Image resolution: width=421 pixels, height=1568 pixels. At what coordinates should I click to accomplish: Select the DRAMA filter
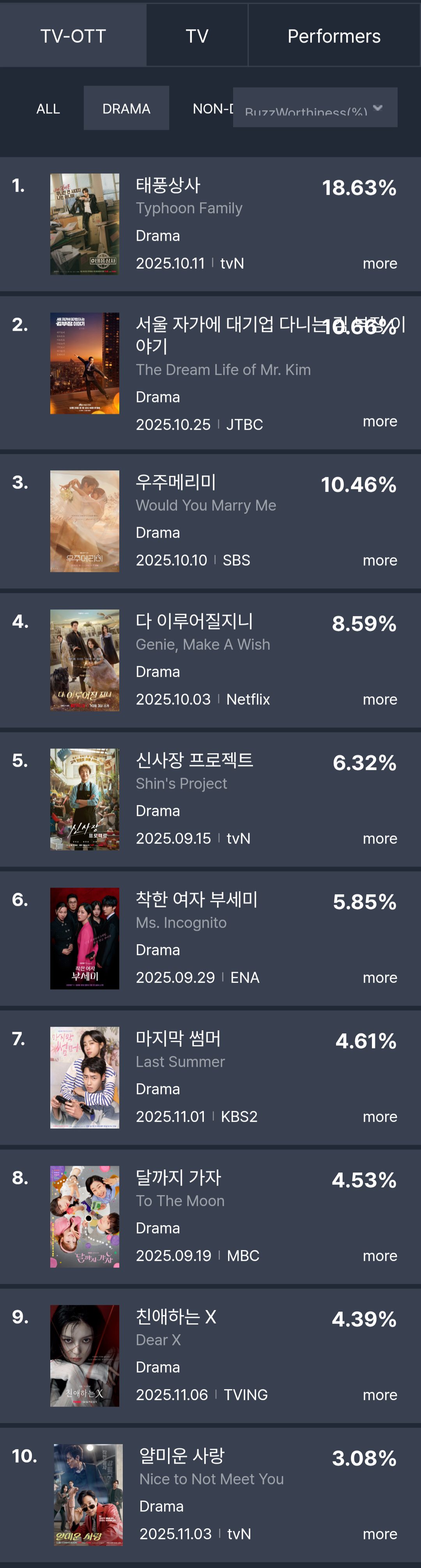click(126, 109)
